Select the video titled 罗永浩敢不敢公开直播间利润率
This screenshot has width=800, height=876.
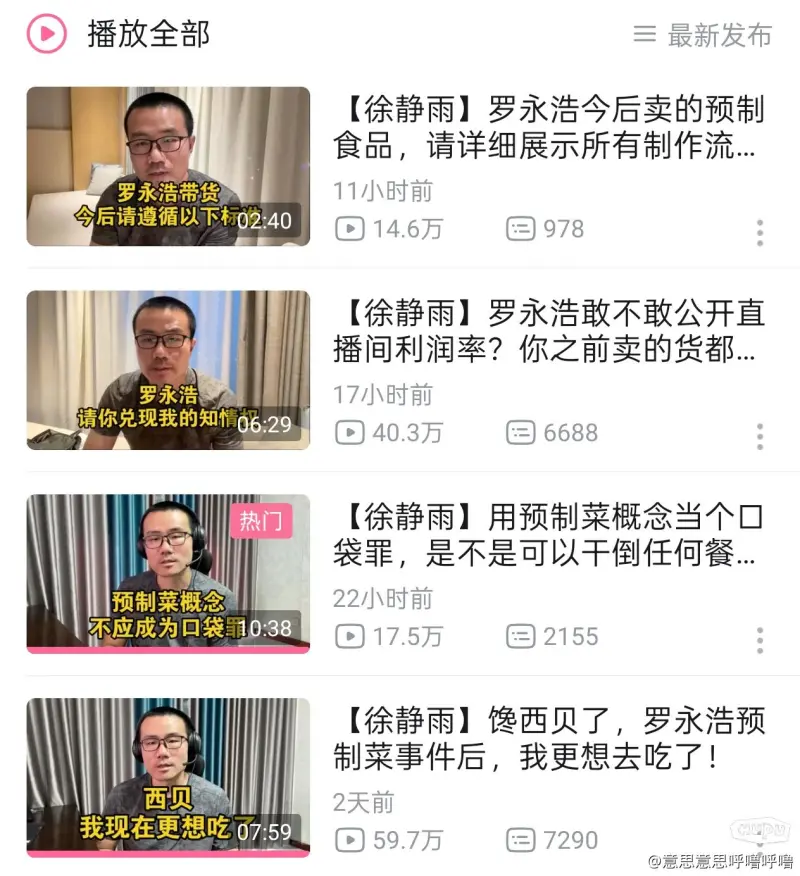point(548,331)
